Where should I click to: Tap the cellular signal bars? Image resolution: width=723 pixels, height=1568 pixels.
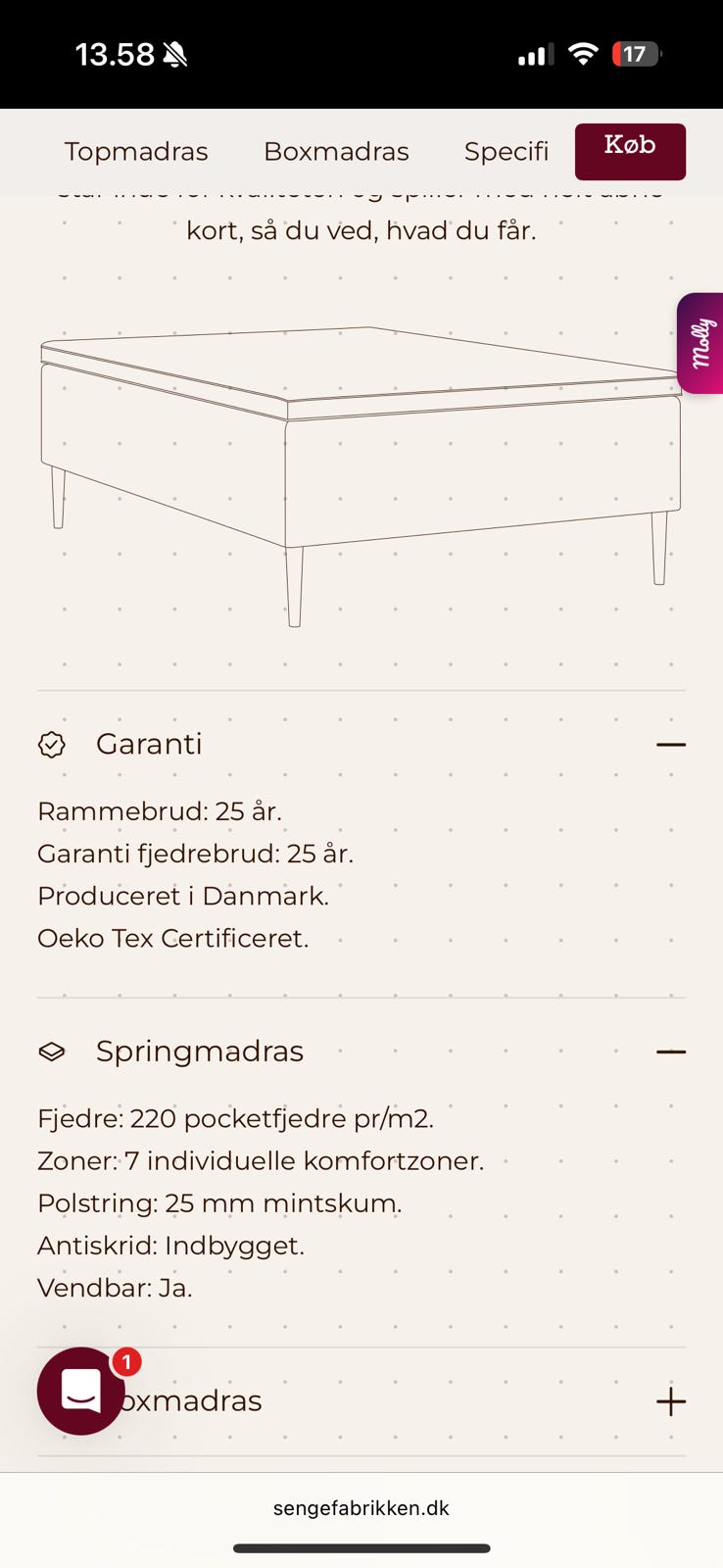[534, 54]
